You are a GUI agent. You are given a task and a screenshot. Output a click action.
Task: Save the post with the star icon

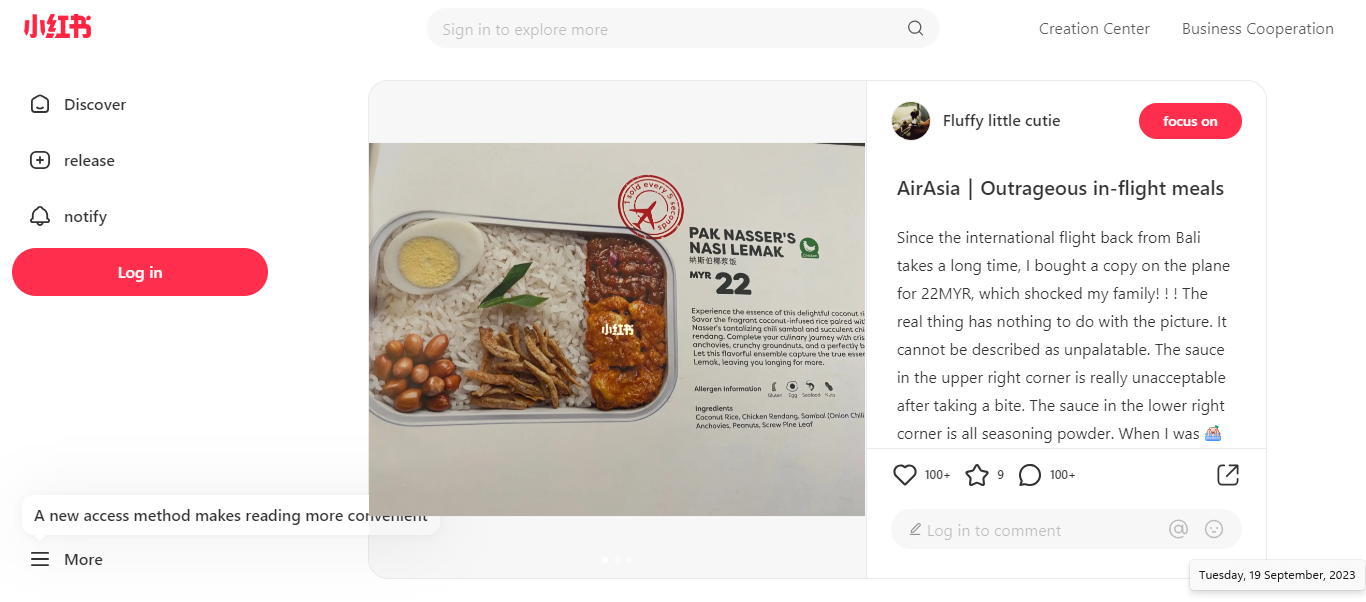976,475
